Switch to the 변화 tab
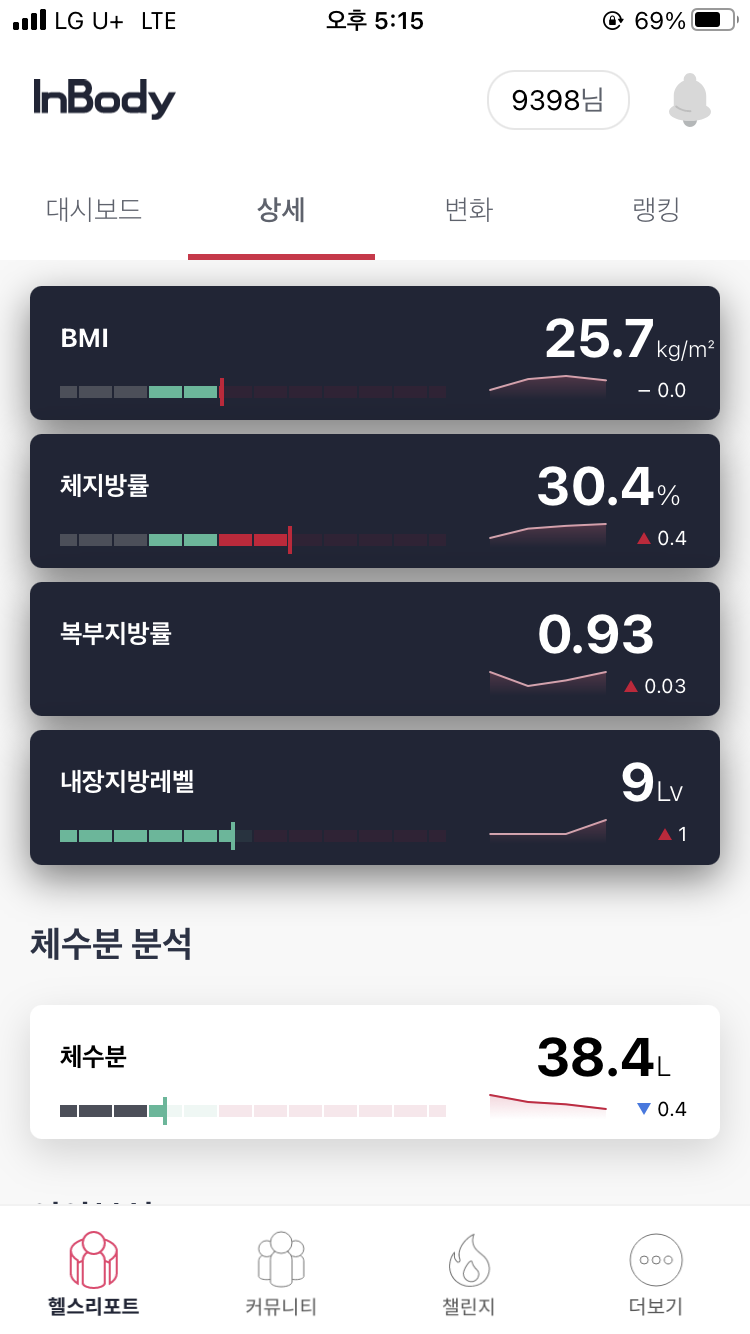 click(x=468, y=210)
